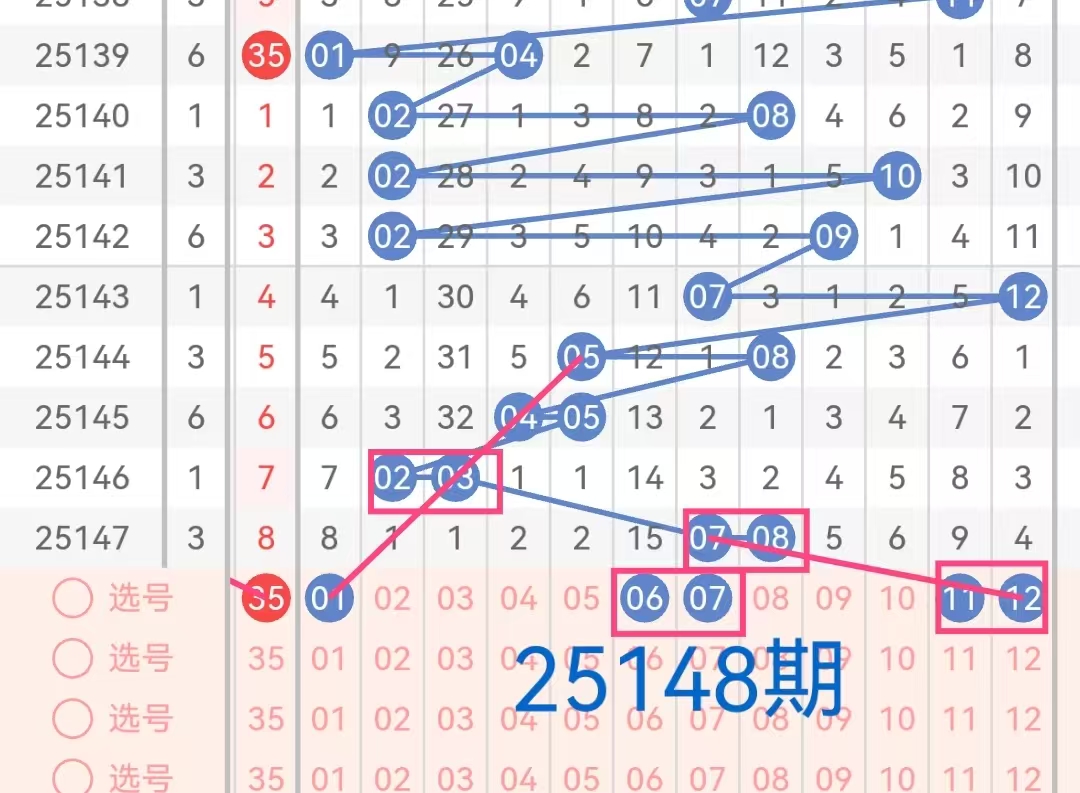Choose number 09 in the first selection row
The height and width of the screenshot is (793, 1080).
tap(833, 599)
